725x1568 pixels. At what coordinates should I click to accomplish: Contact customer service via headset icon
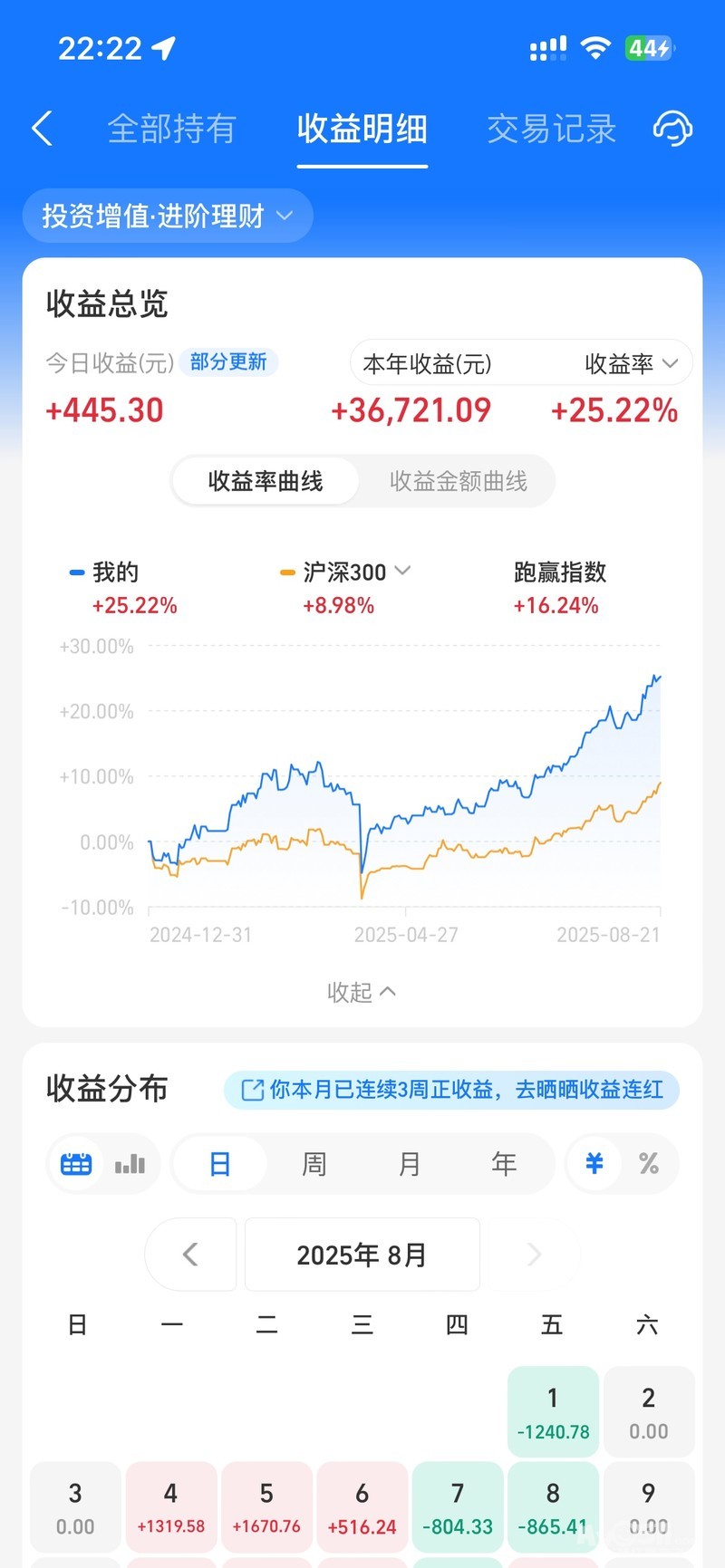(x=672, y=129)
